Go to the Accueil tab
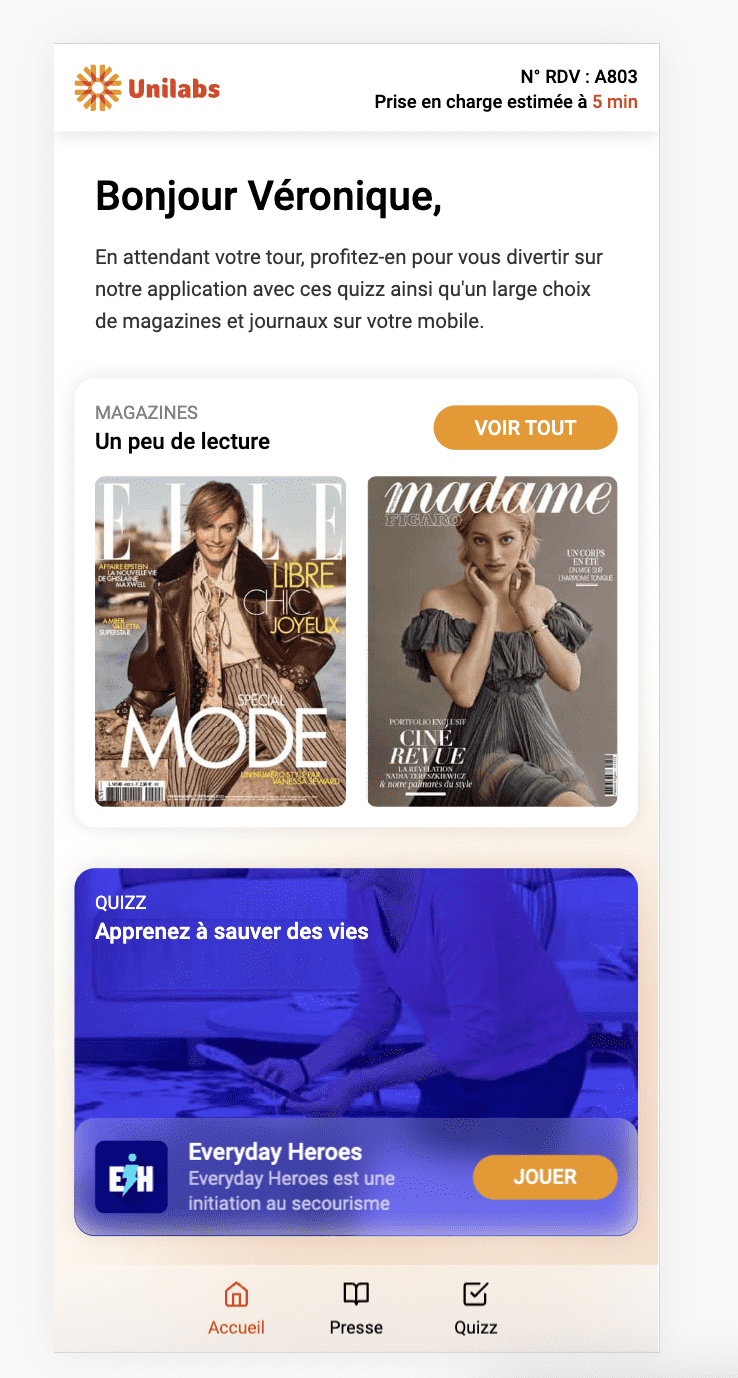 click(236, 1309)
